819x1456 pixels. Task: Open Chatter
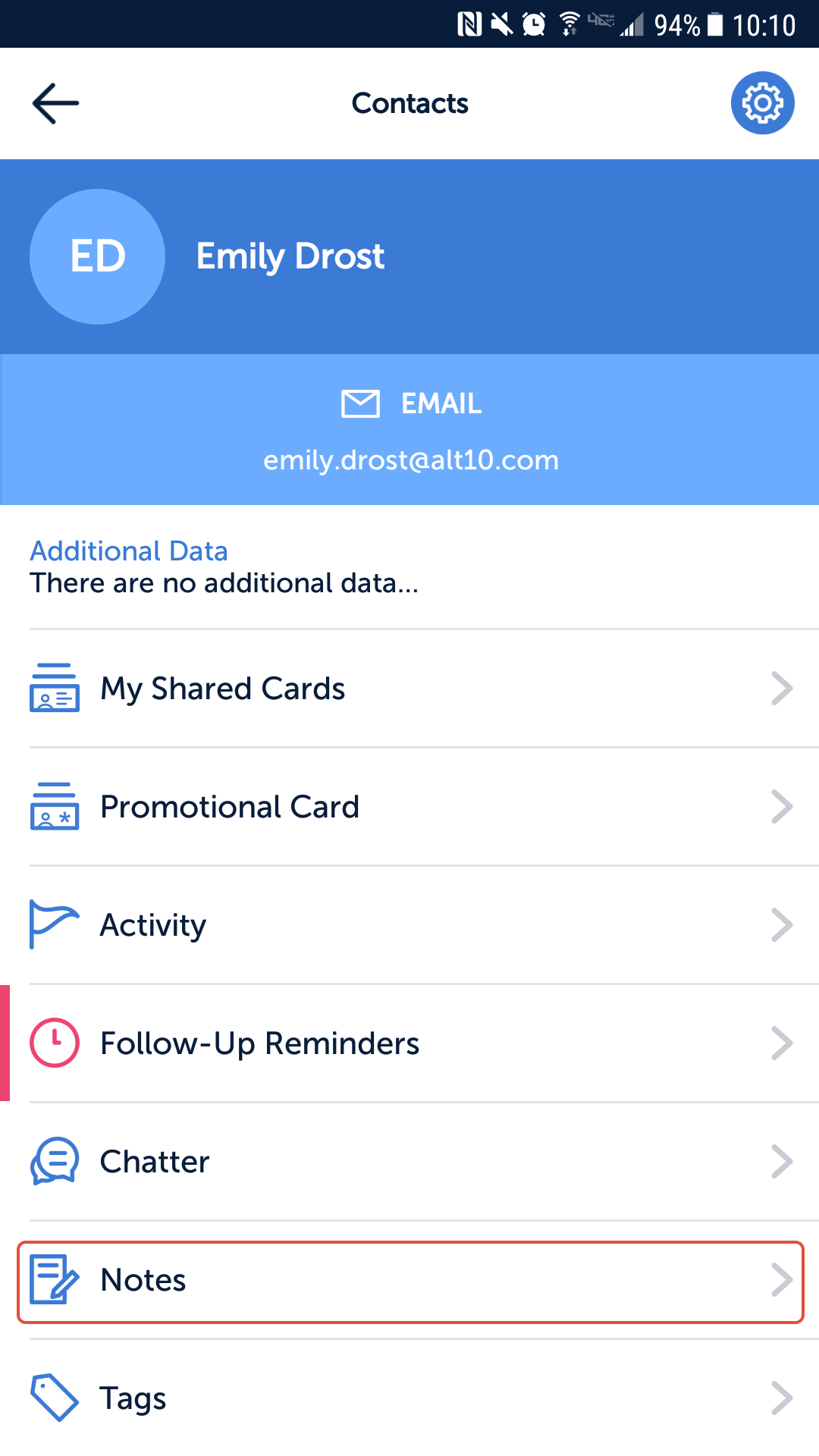(x=409, y=1162)
